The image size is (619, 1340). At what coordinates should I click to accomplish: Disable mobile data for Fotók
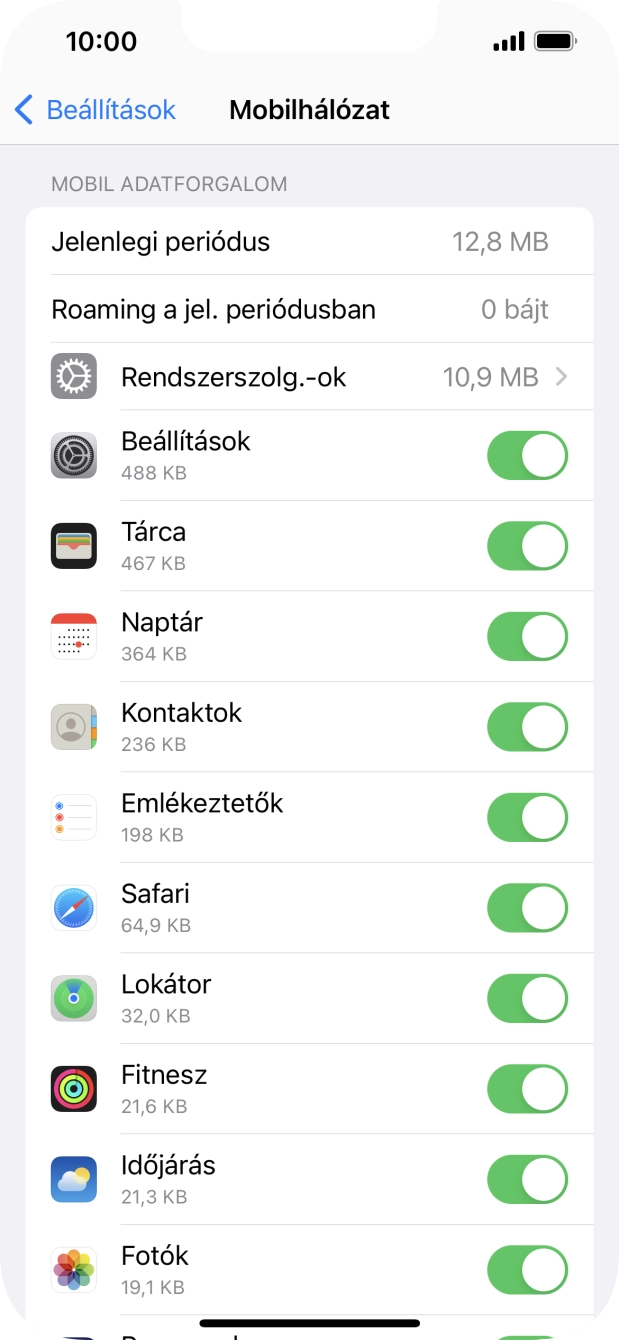pyautogui.click(x=527, y=1270)
